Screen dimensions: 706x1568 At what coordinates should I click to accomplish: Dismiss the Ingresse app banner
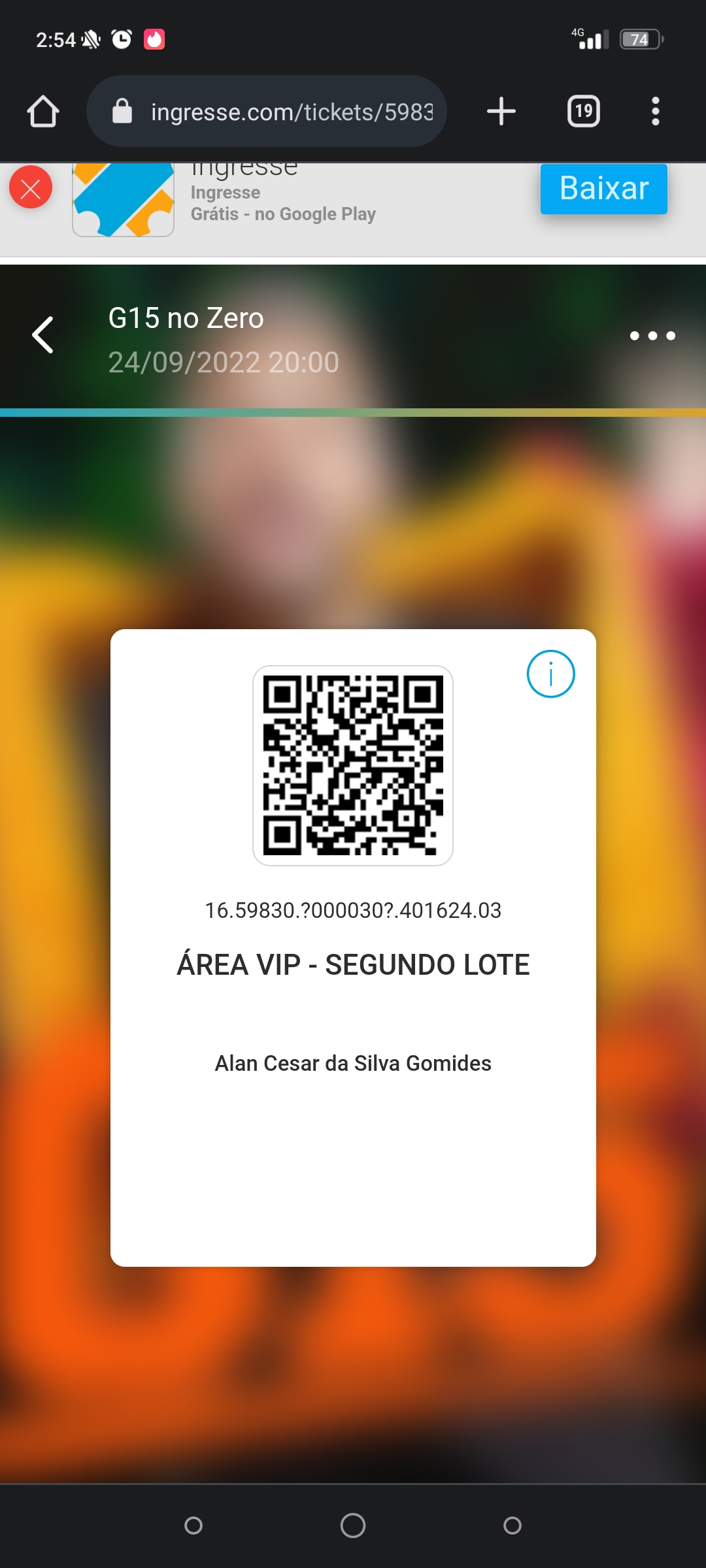coord(31,188)
